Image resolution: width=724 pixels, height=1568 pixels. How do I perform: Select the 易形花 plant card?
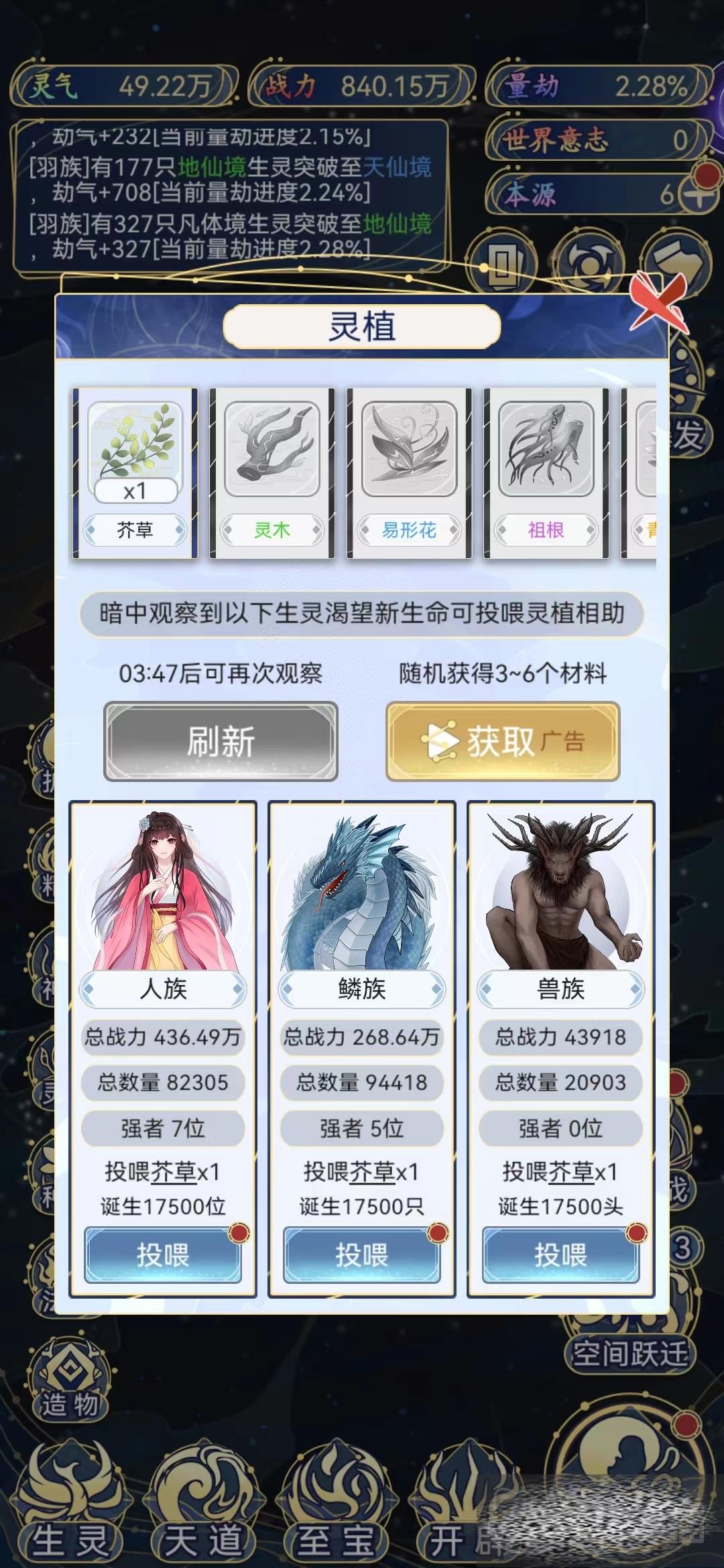tap(409, 472)
